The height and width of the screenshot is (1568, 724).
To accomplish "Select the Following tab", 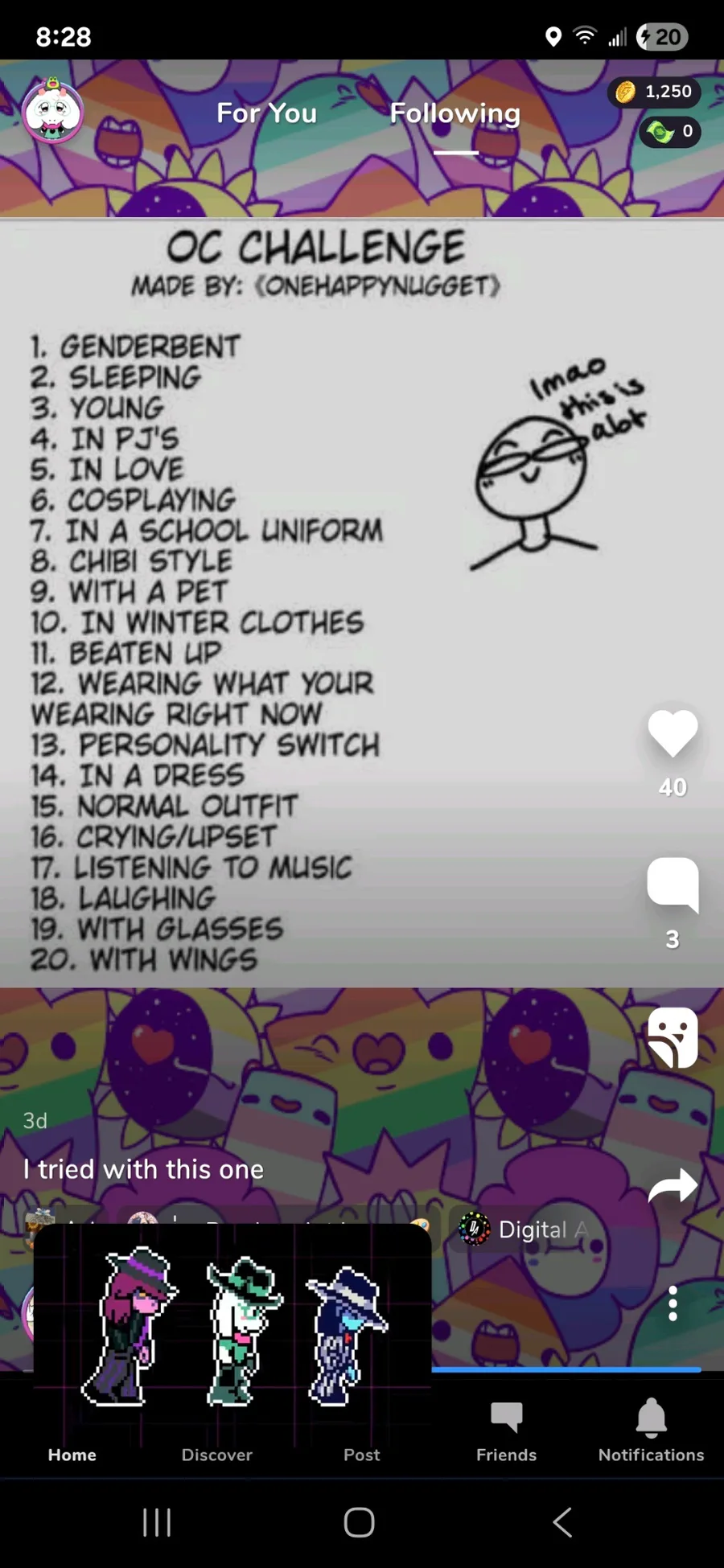I will [x=455, y=113].
